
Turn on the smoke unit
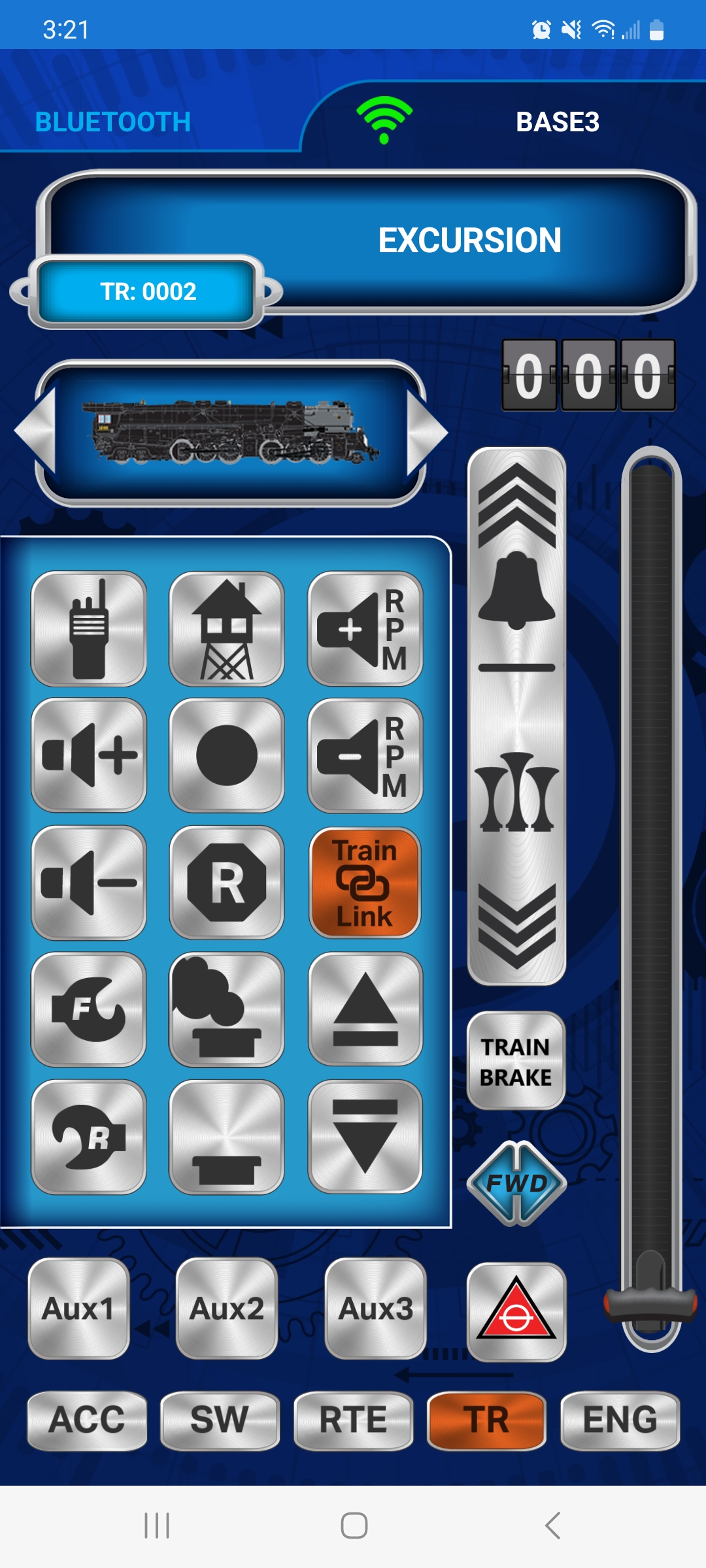226,1009
